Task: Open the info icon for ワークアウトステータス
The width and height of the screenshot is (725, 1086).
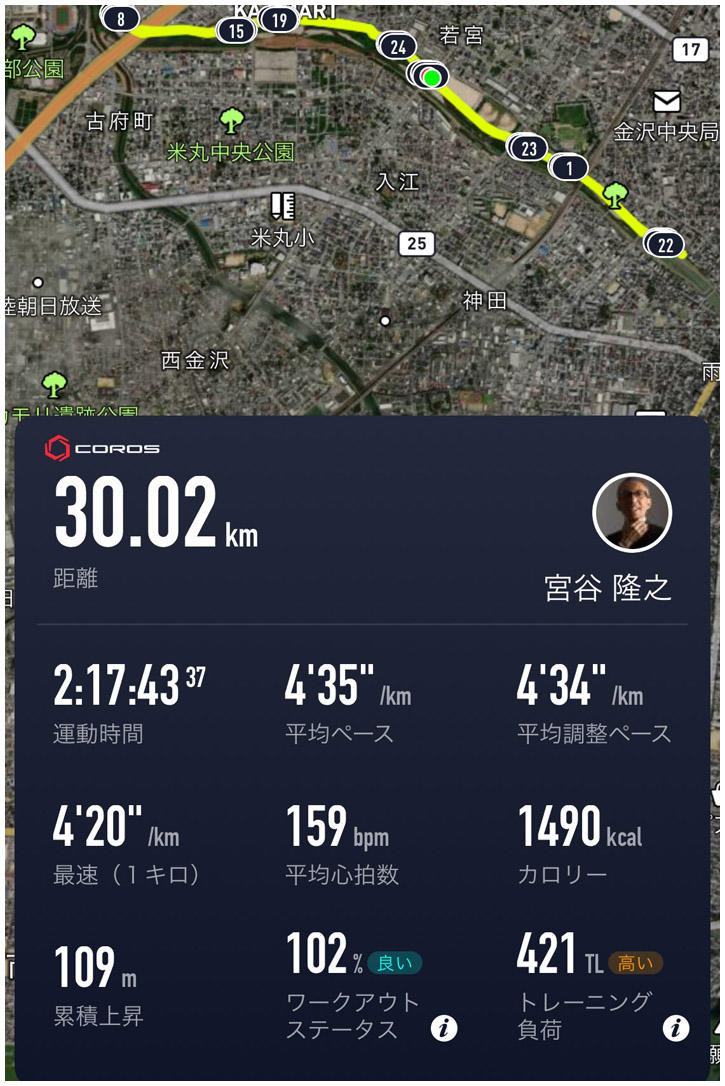Action: point(444,1027)
